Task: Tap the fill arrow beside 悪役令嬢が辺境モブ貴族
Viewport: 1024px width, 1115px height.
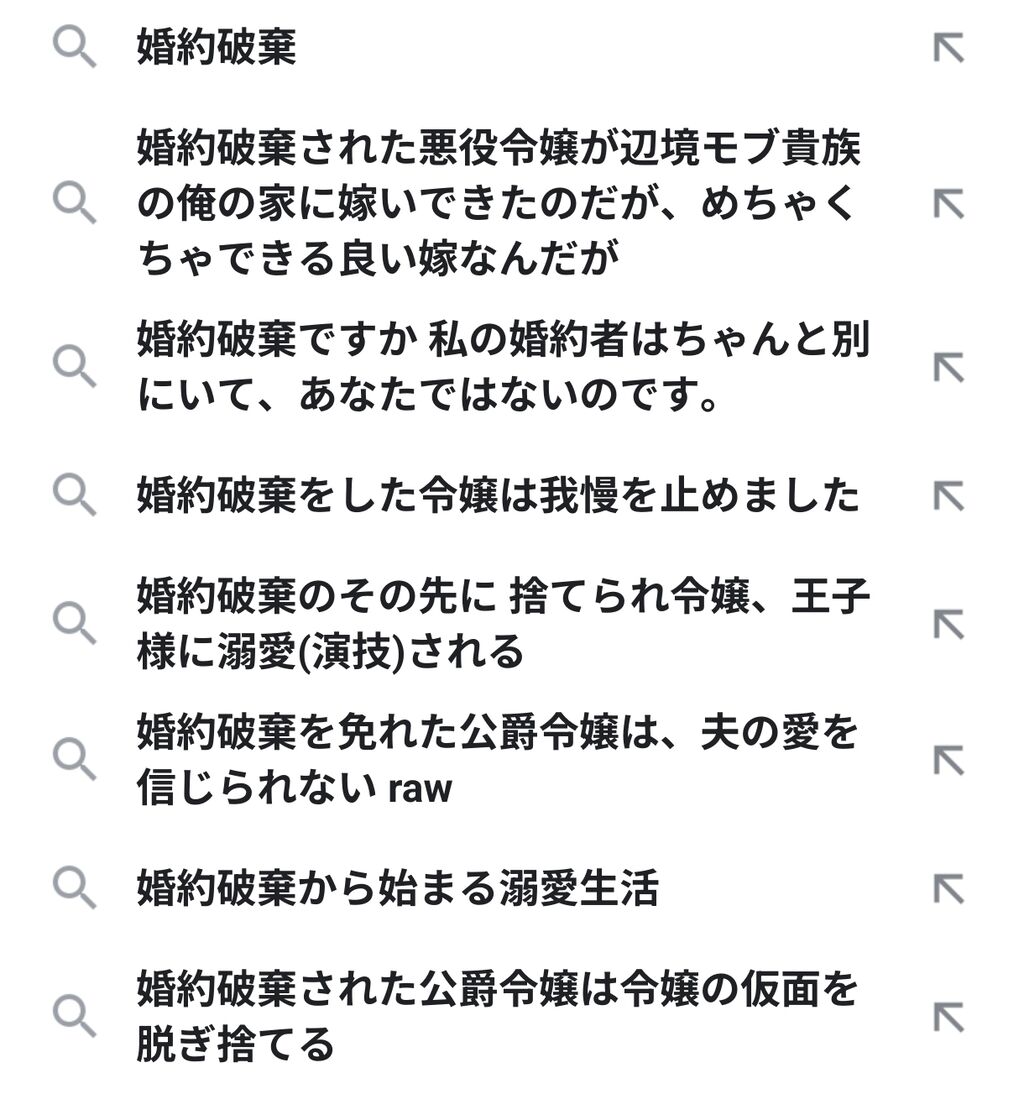Action: [x=948, y=204]
